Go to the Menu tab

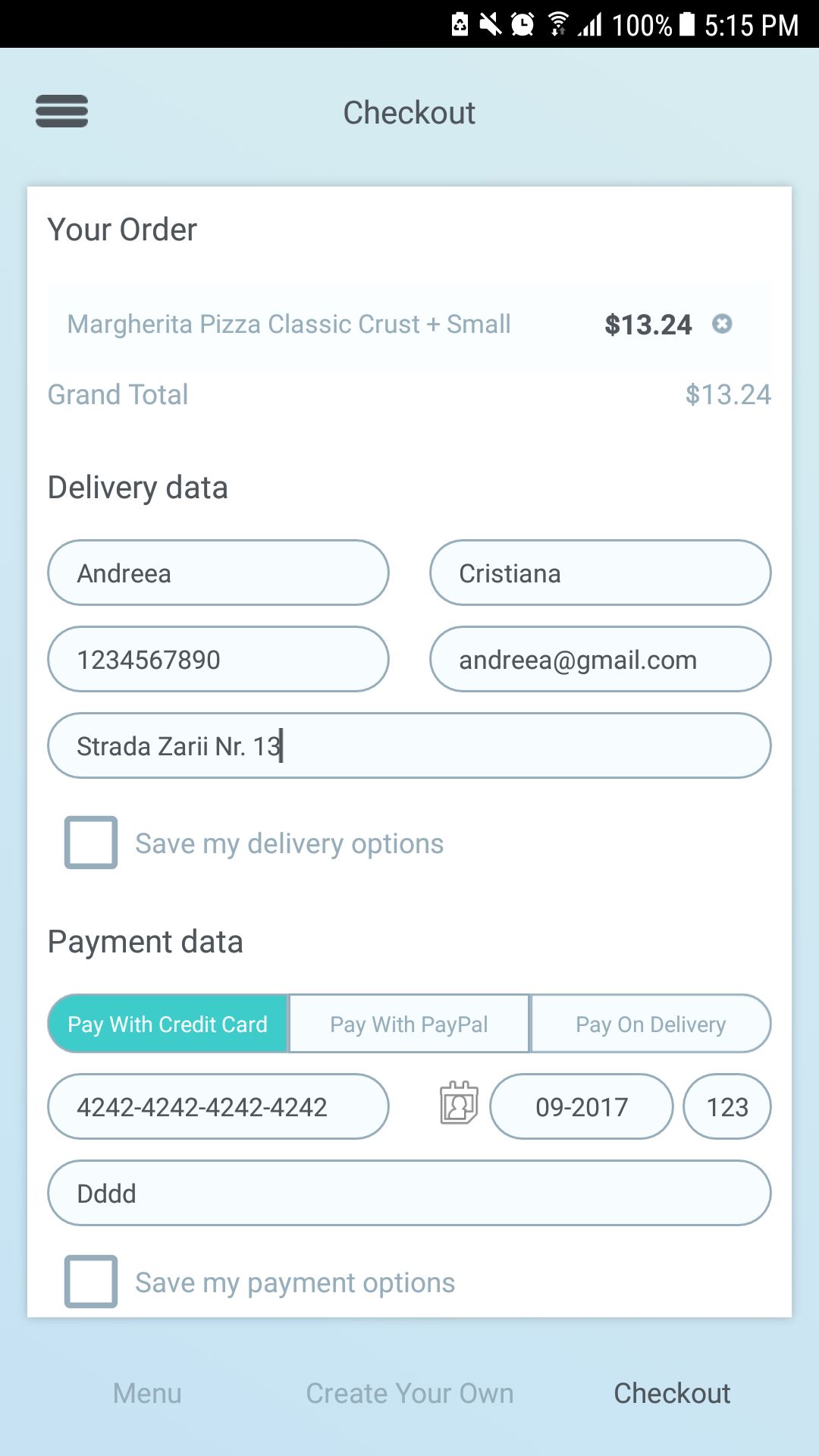point(147,1394)
